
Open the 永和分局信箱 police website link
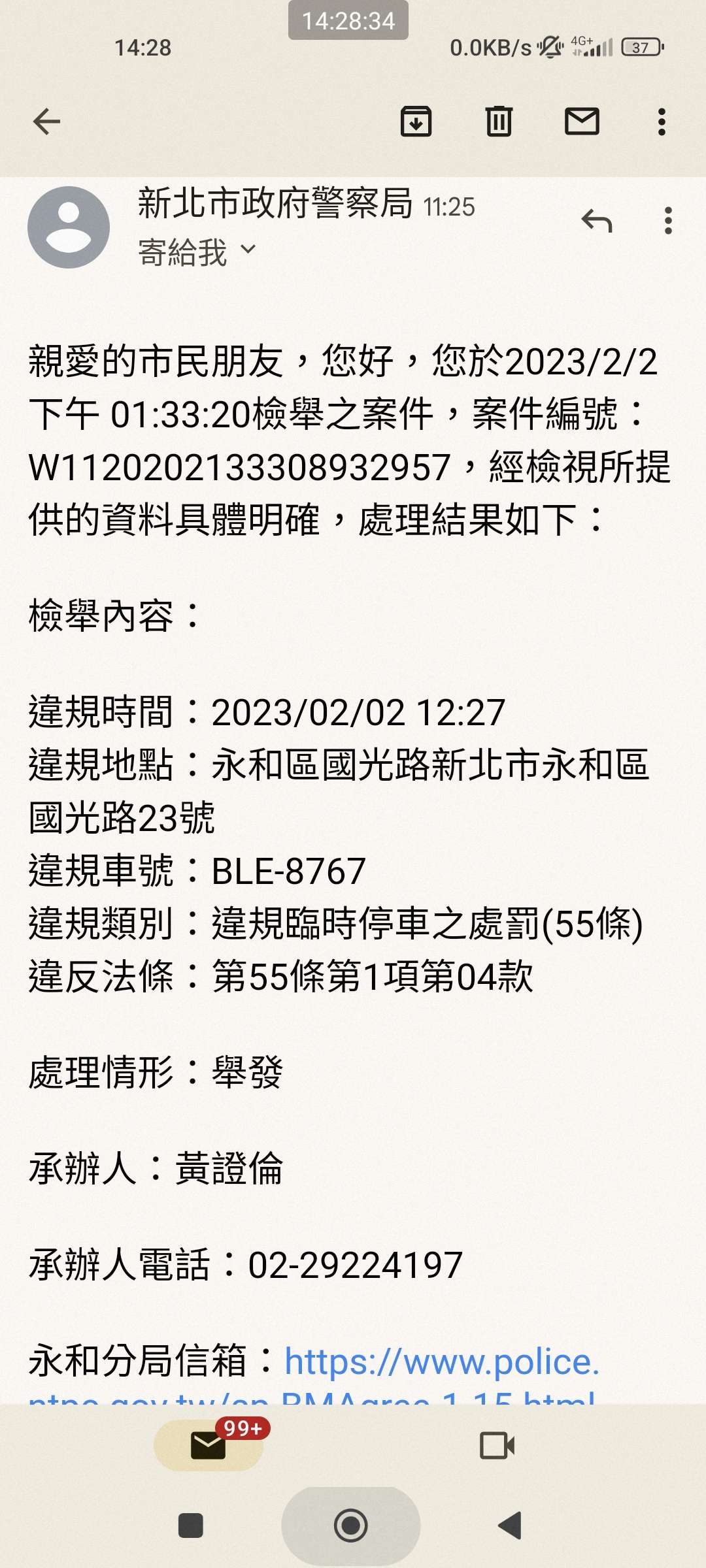(442, 1363)
